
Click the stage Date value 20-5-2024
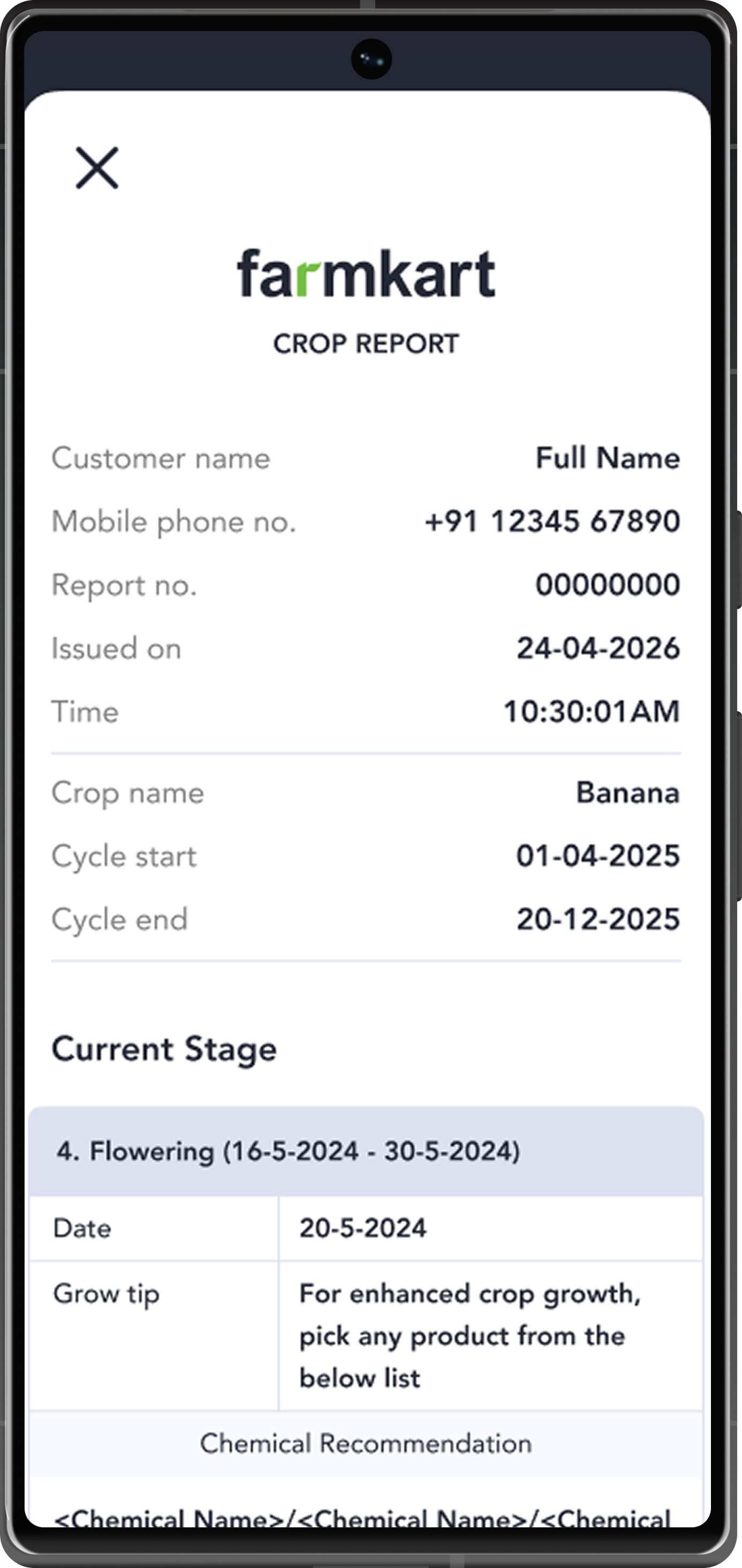pyautogui.click(x=364, y=1228)
